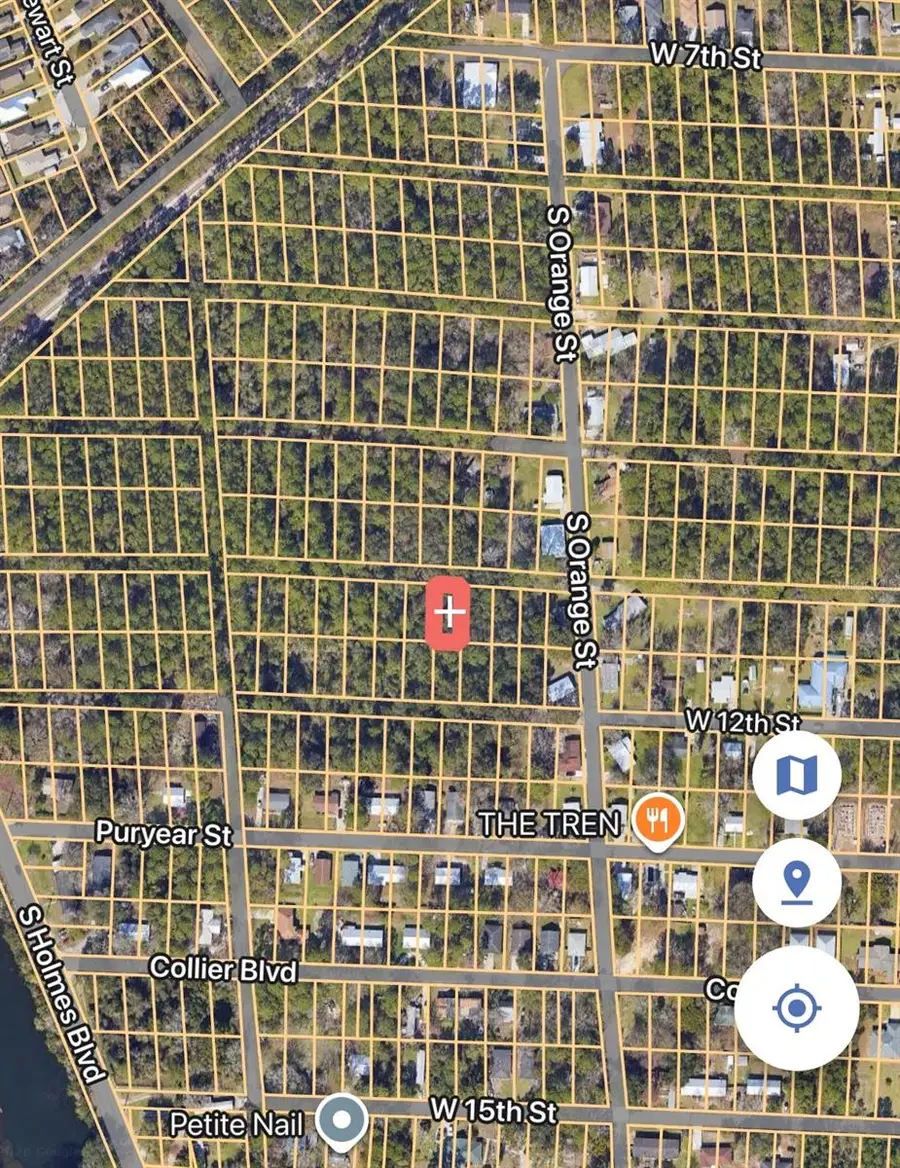Center map using the compass target button
Viewport: 900px width, 1168px height.
796,1010
